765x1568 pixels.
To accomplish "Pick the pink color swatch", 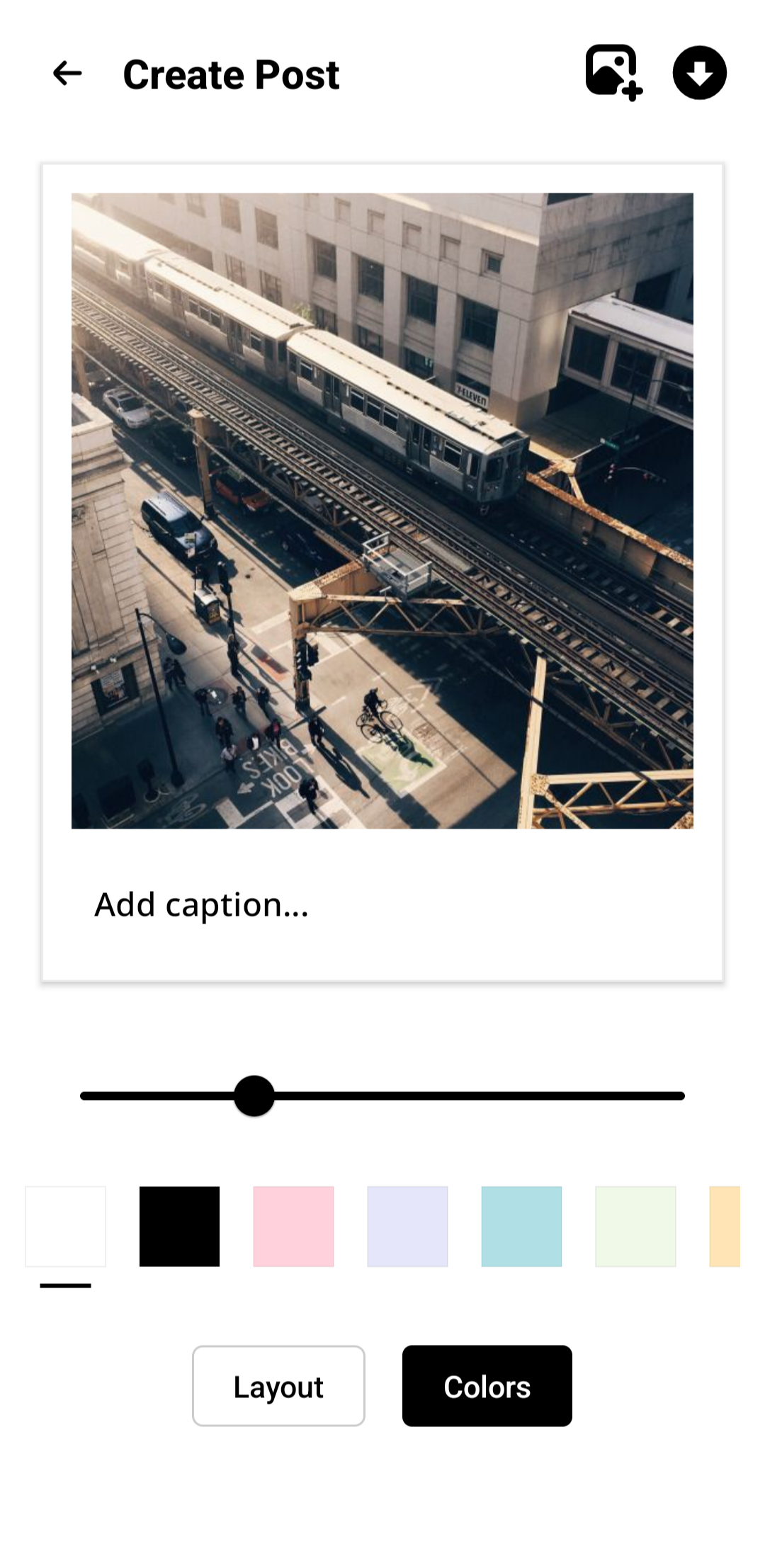I will [293, 1226].
